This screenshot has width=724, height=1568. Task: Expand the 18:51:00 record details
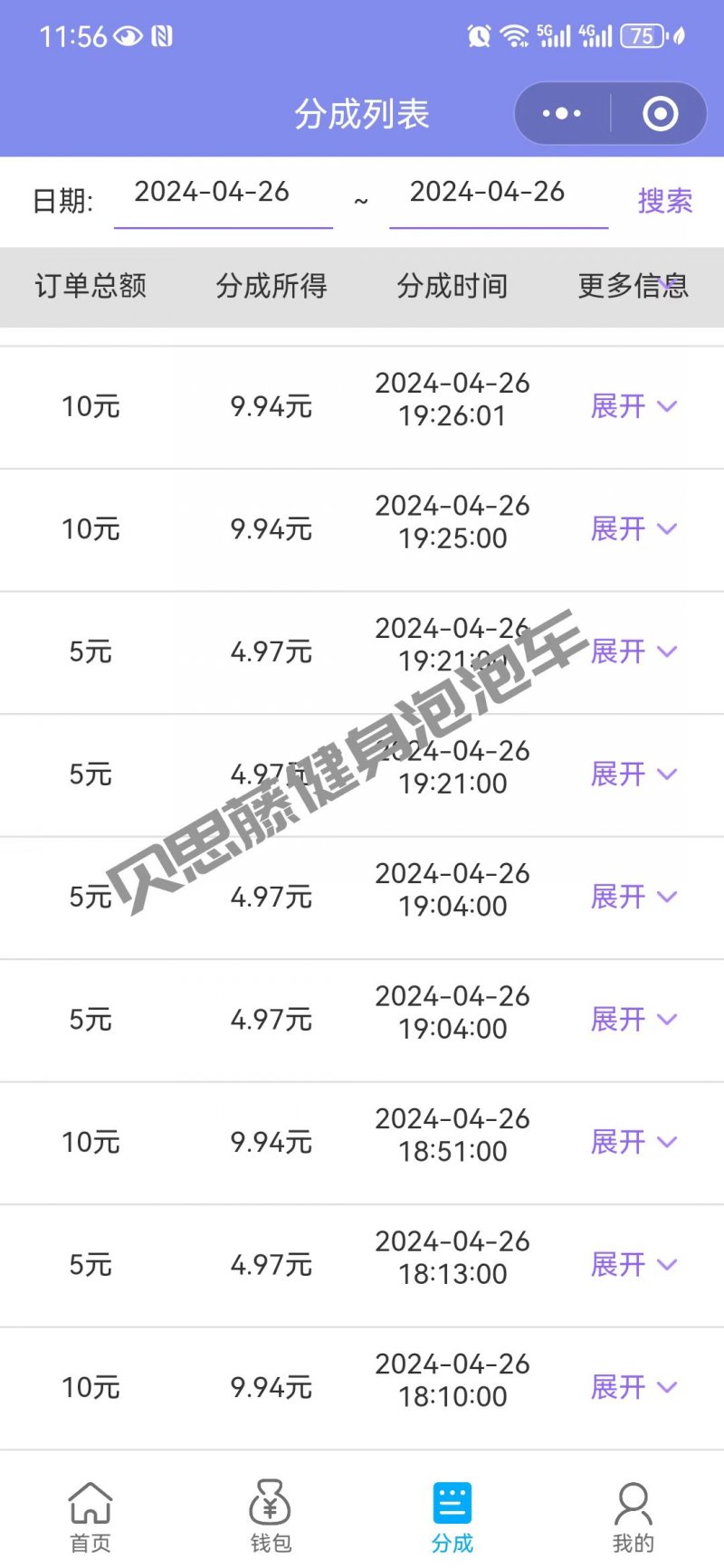633,1142
